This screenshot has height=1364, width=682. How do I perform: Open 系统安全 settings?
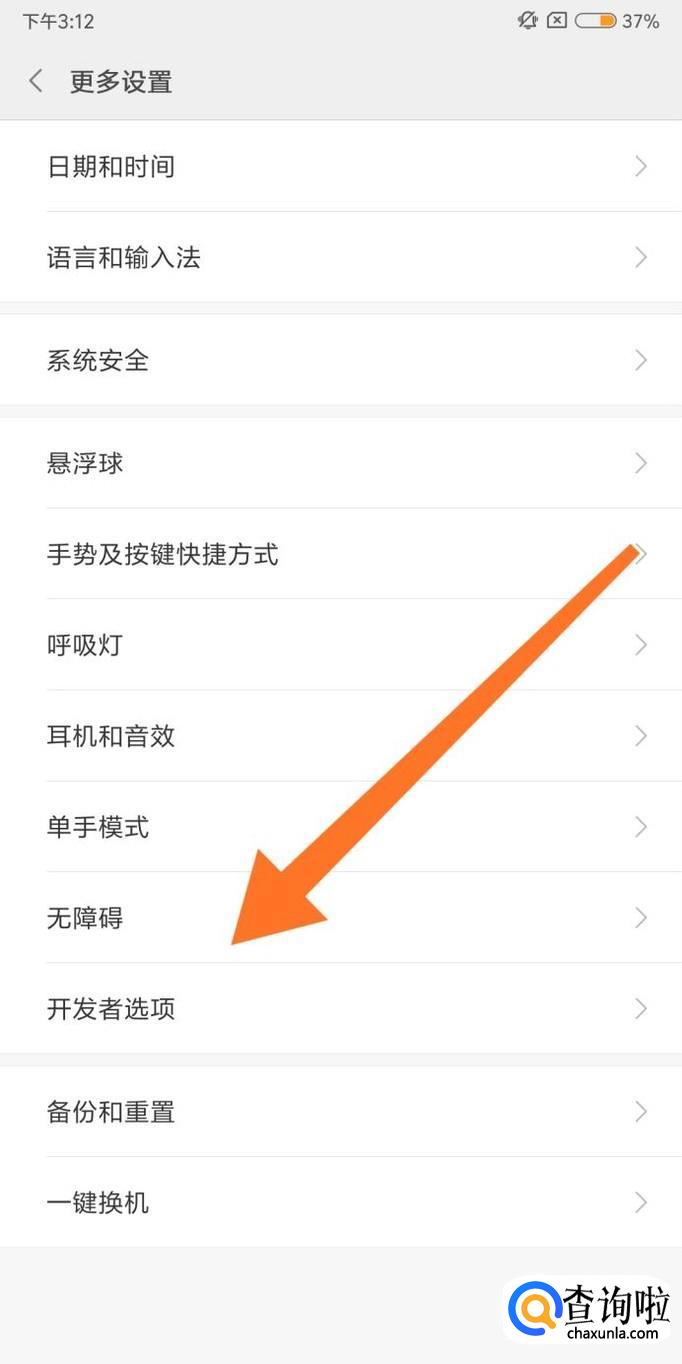point(341,360)
